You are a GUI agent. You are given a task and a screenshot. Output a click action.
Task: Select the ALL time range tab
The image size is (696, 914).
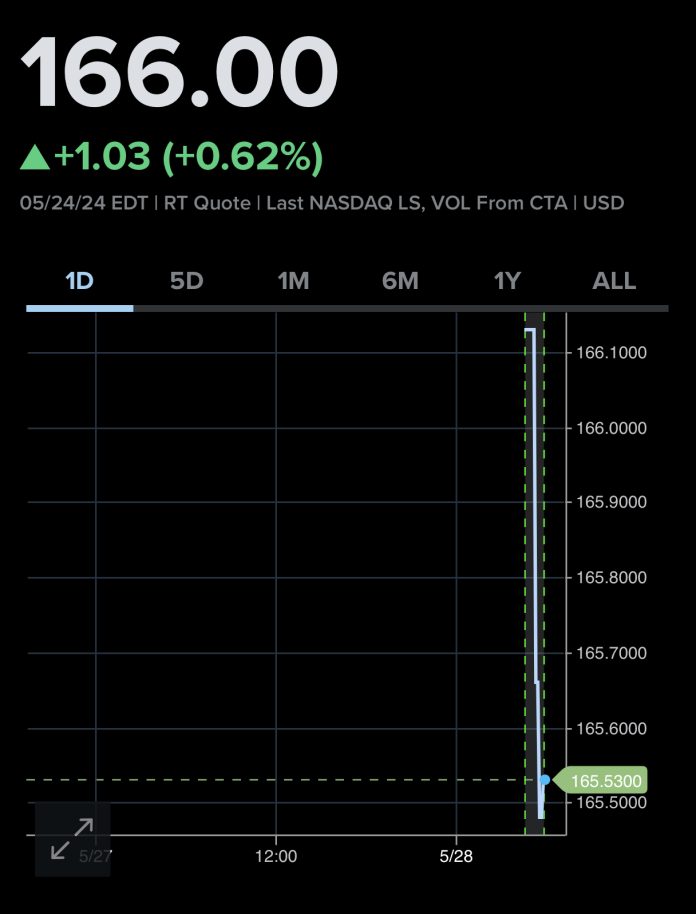point(614,281)
